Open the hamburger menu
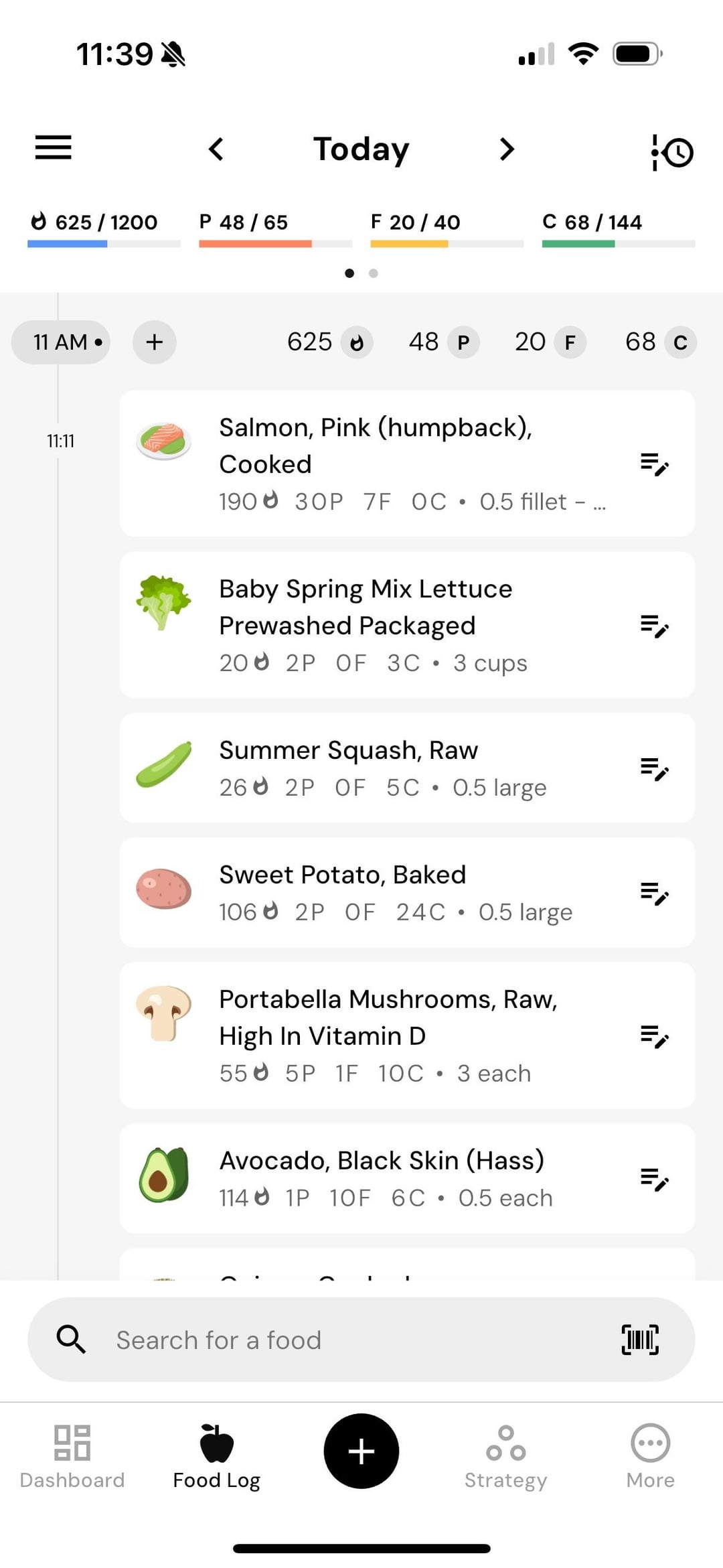This screenshot has width=723, height=1568. click(x=54, y=147)
